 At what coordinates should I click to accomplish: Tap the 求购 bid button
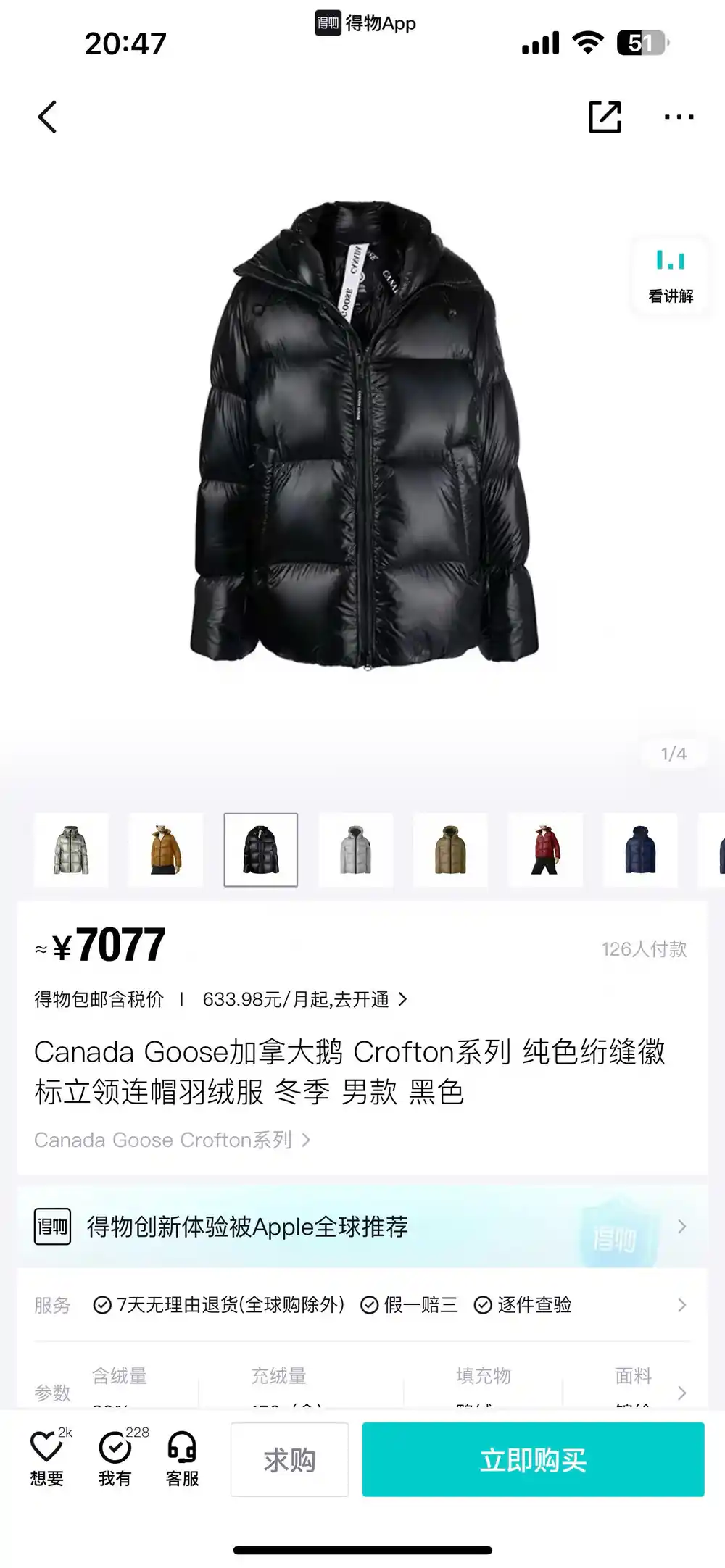[289, 1460]
